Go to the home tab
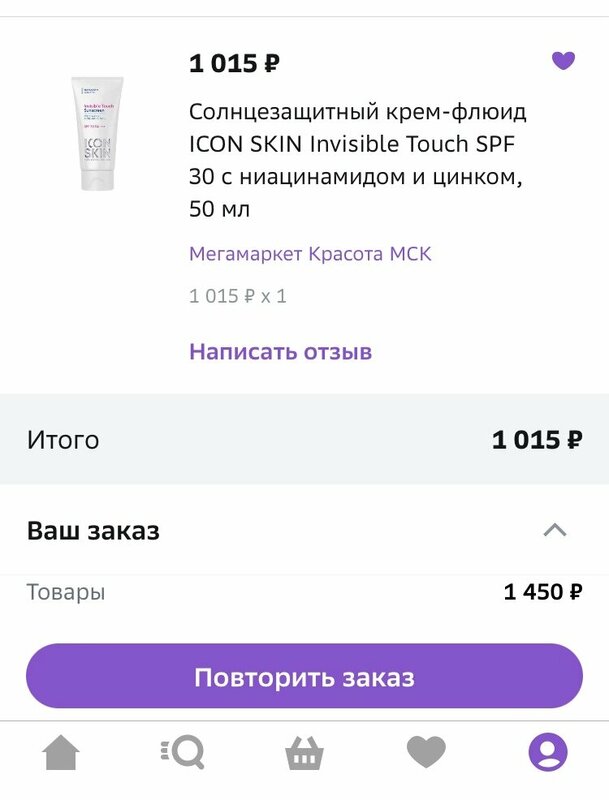609x800 pixels. 61,752
